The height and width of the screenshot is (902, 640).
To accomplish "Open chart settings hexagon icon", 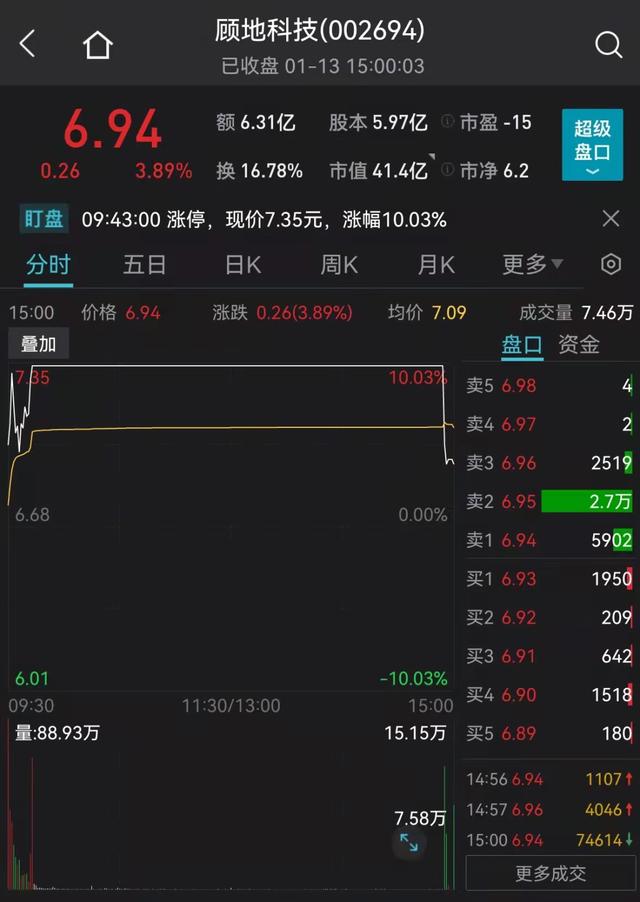I will pos(610,265).
